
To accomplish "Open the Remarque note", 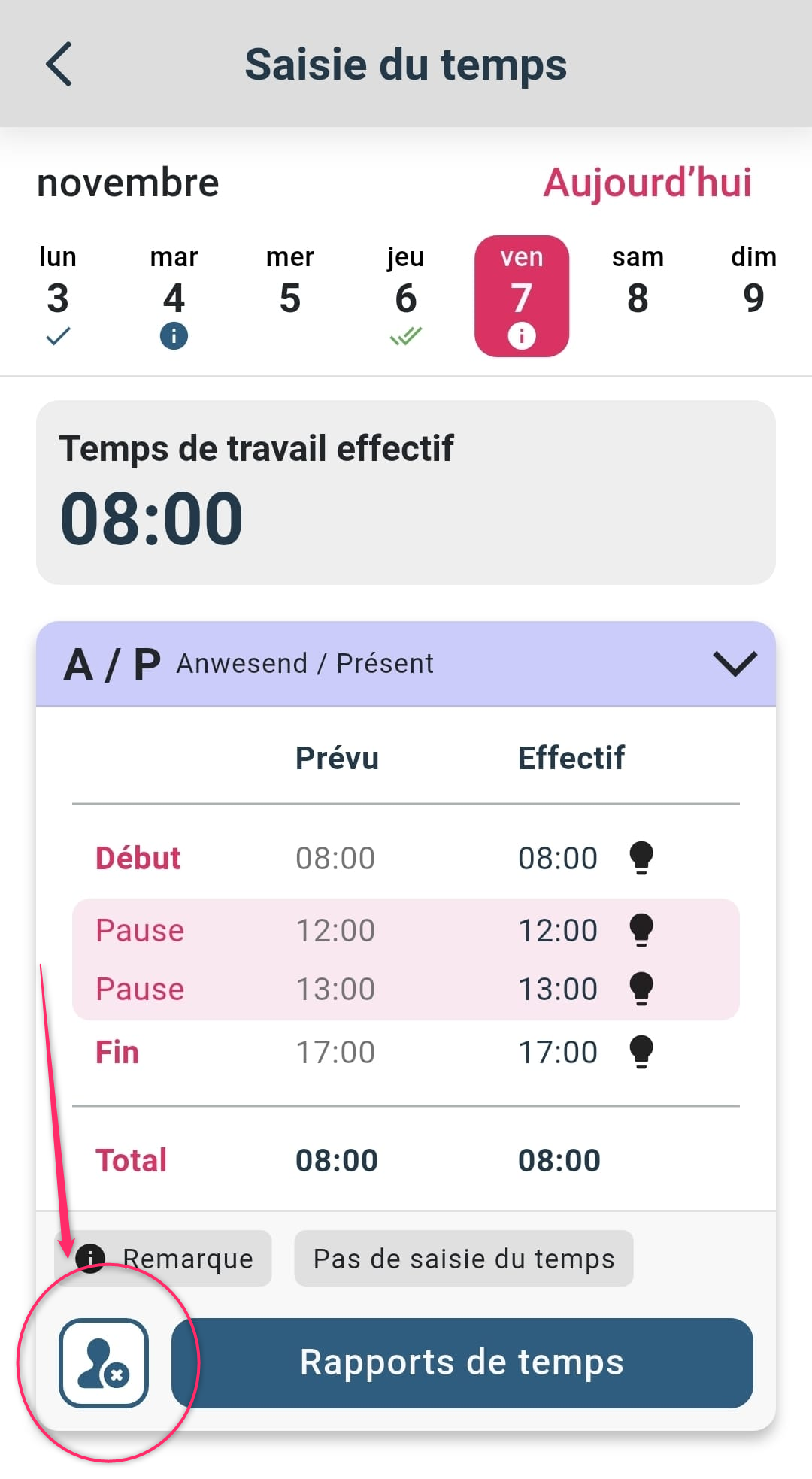I will (x=164, y=1259).
